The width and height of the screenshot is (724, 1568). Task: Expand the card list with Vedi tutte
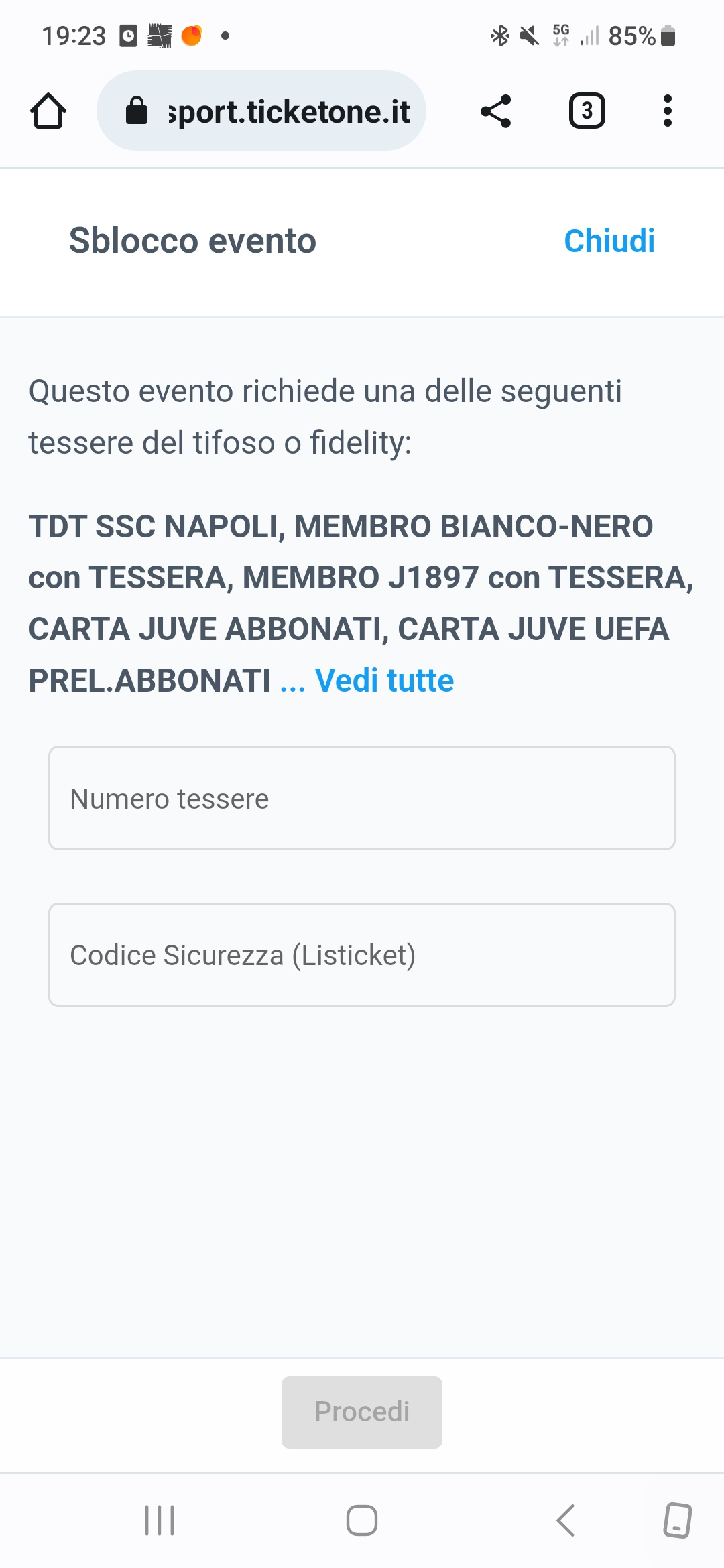pos(384,680)
